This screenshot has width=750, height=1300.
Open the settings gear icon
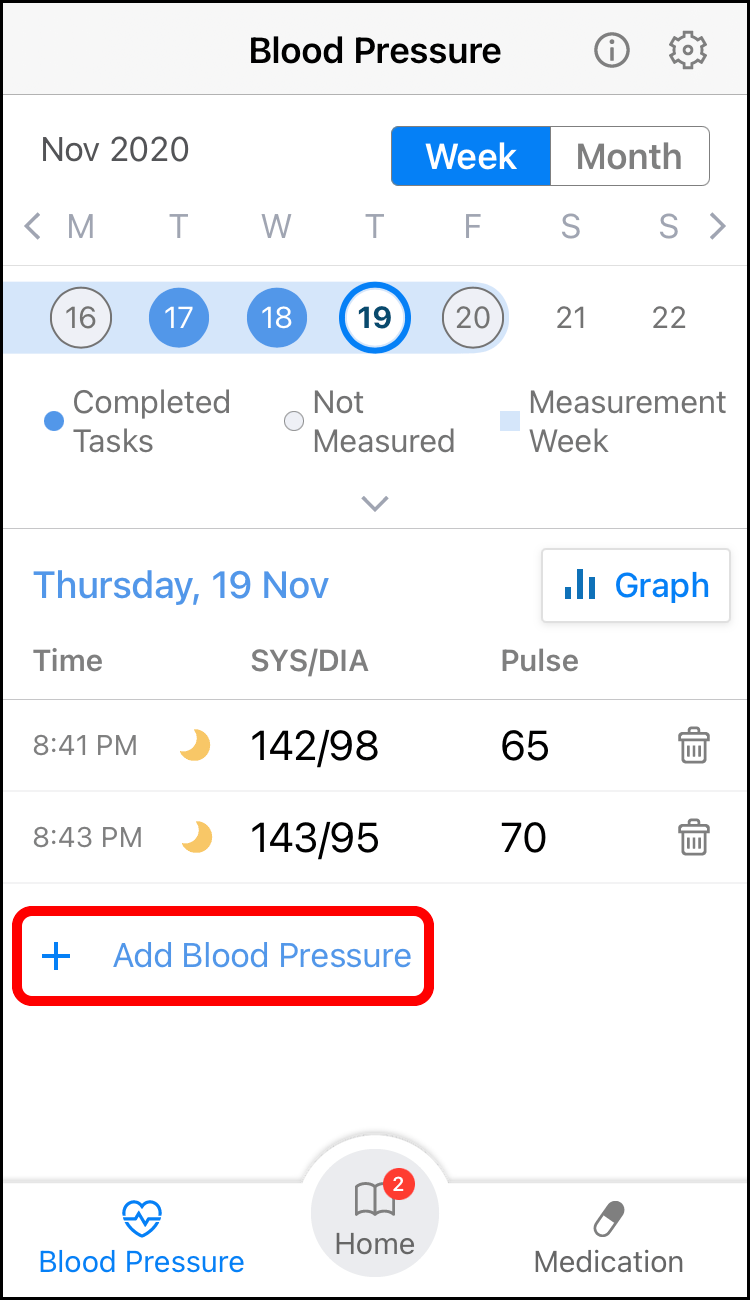coord(687,50)
